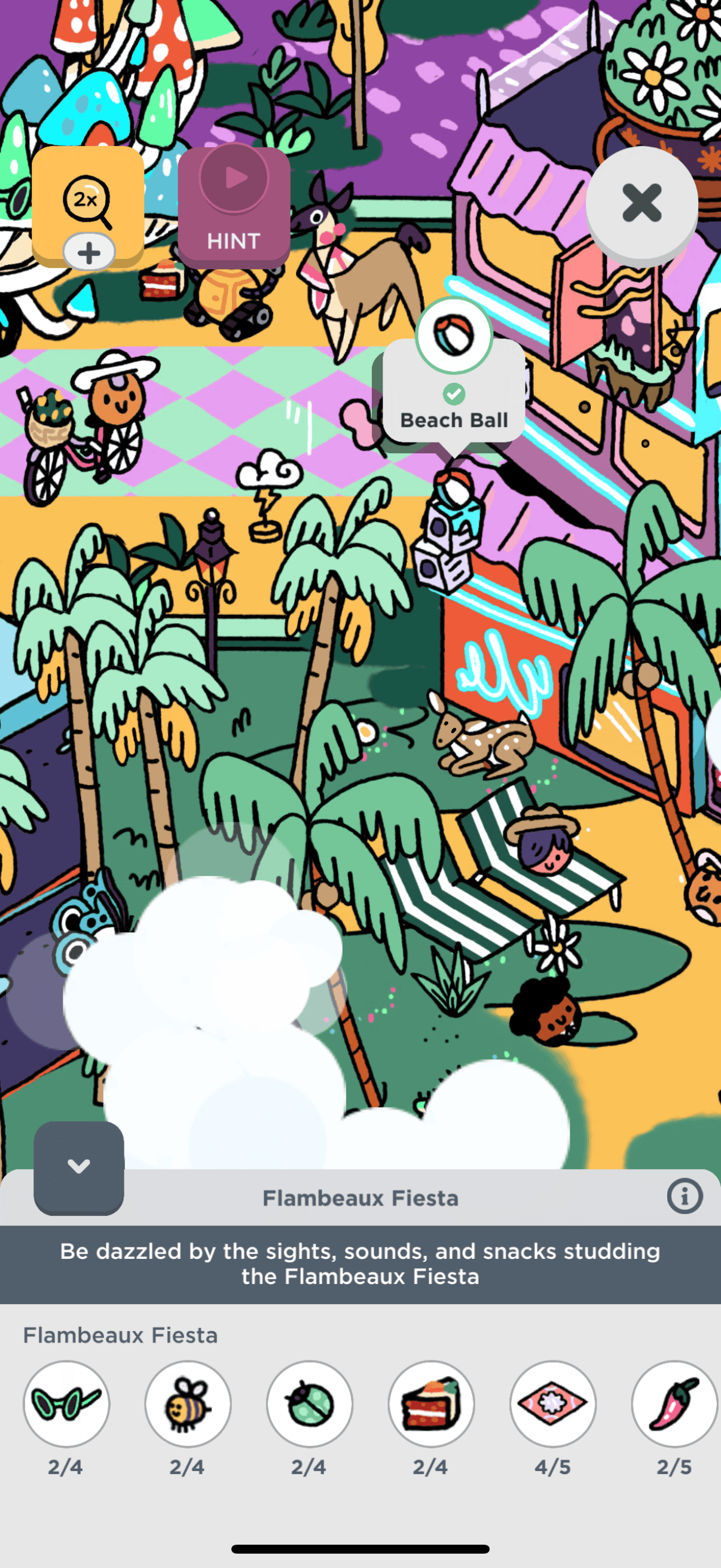Open the Flambeaux Fiesta info icon

pos(685,1196)
